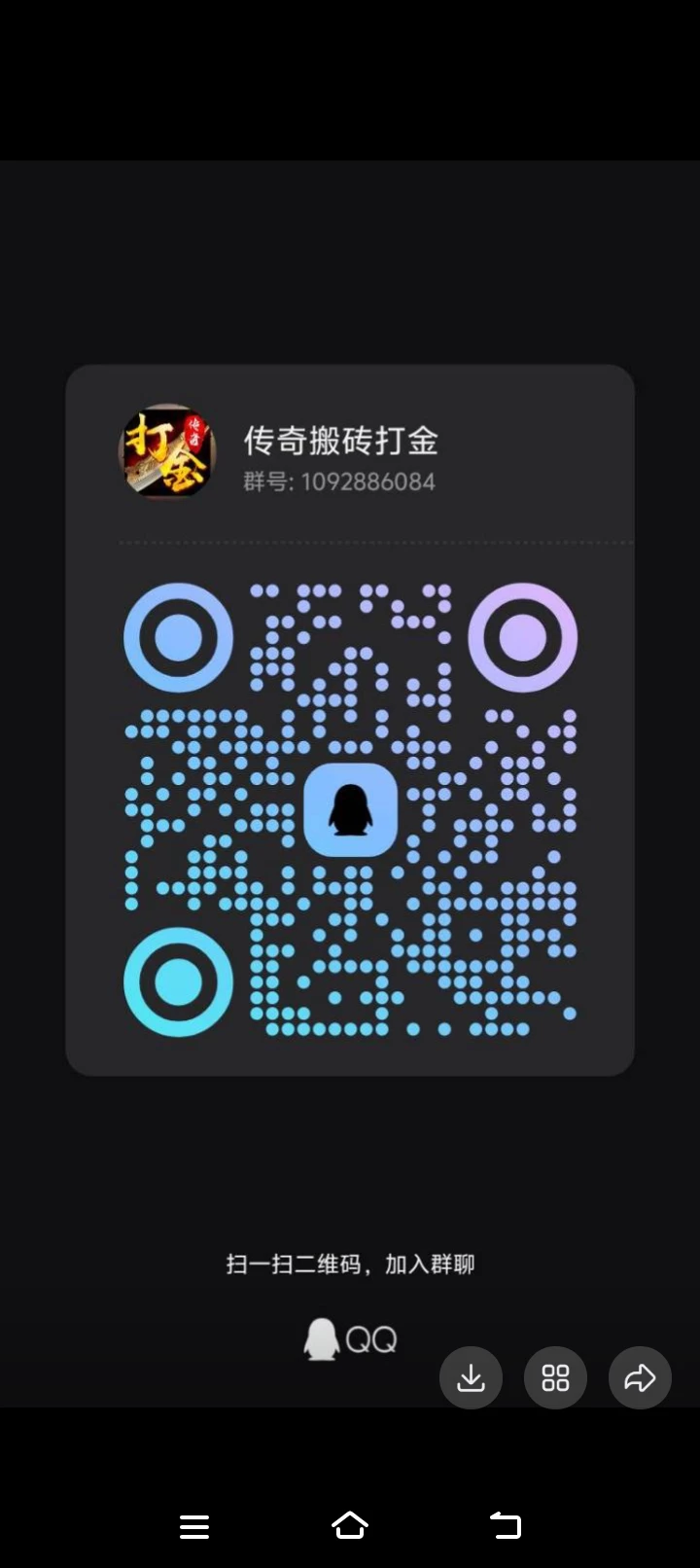Open the recent apps menu button
The width and height of the screenshot is (700, 1568).
pyautogui.click(x=194, y=1527)
